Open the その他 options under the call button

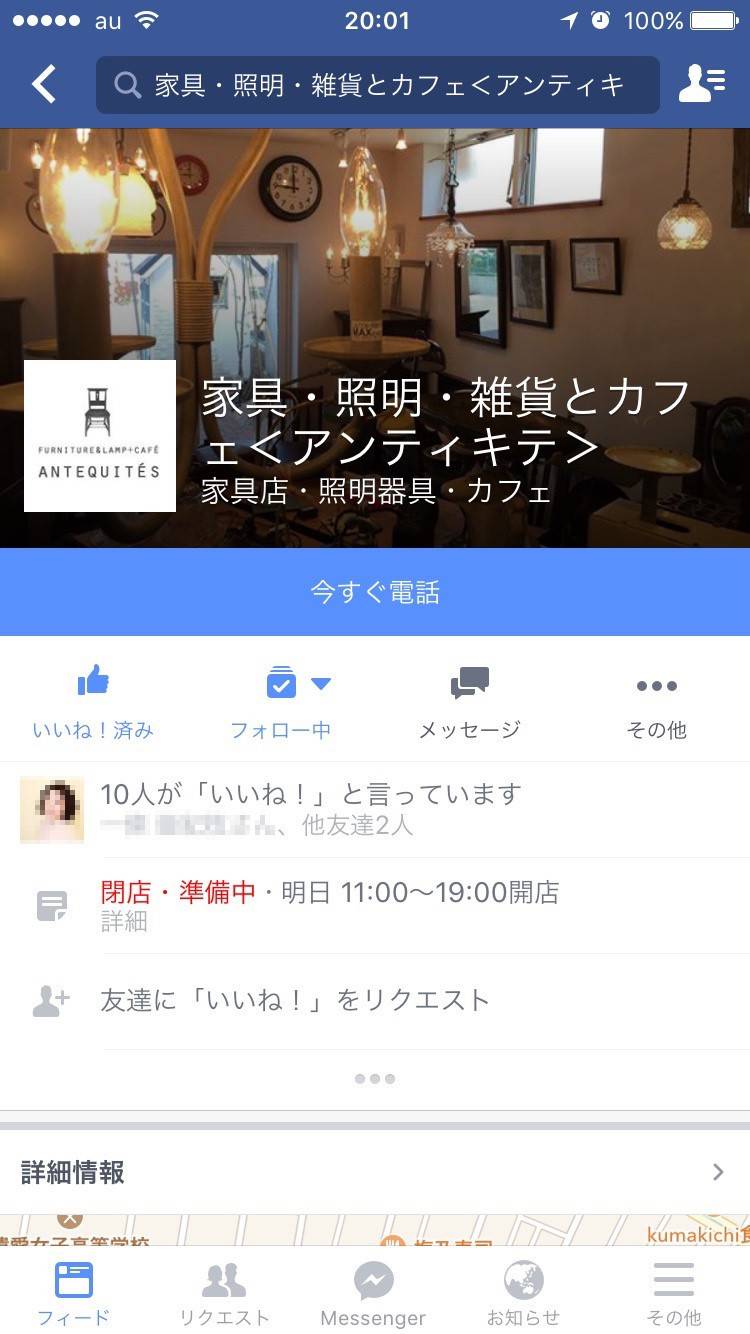(x=656, y=703)
